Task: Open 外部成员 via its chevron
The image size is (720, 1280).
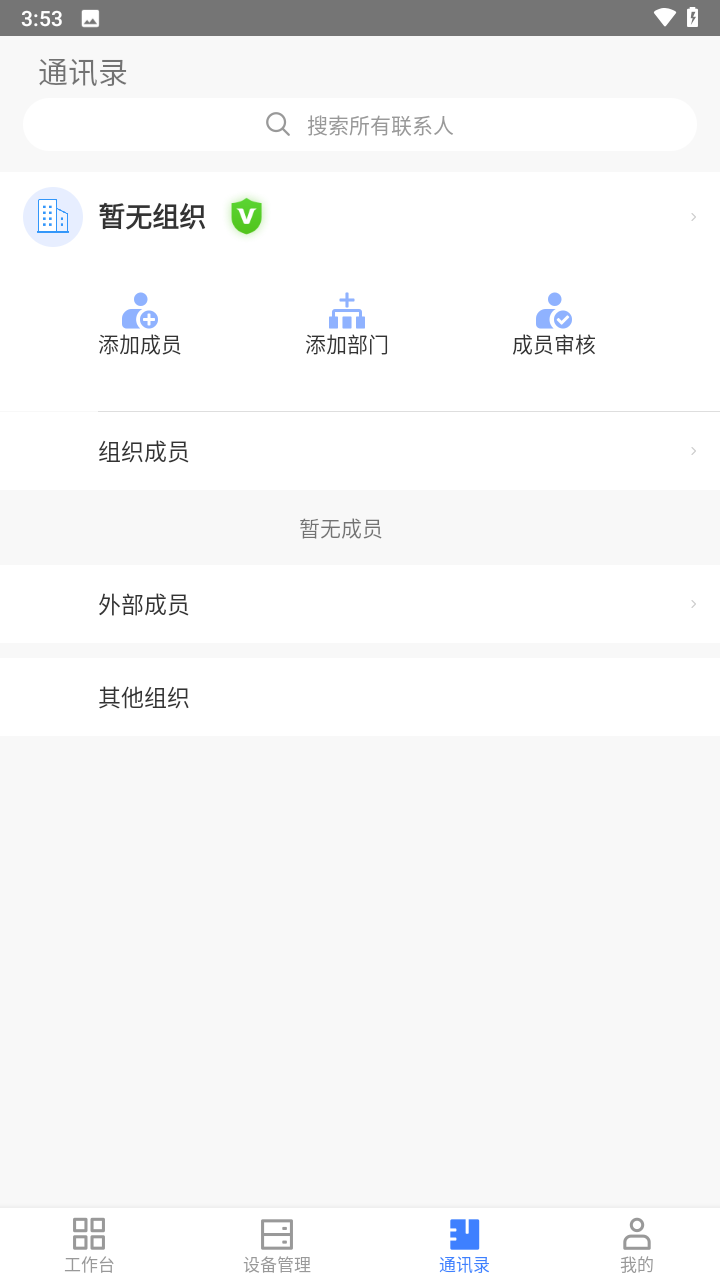Action: click(x=692, y=604)
